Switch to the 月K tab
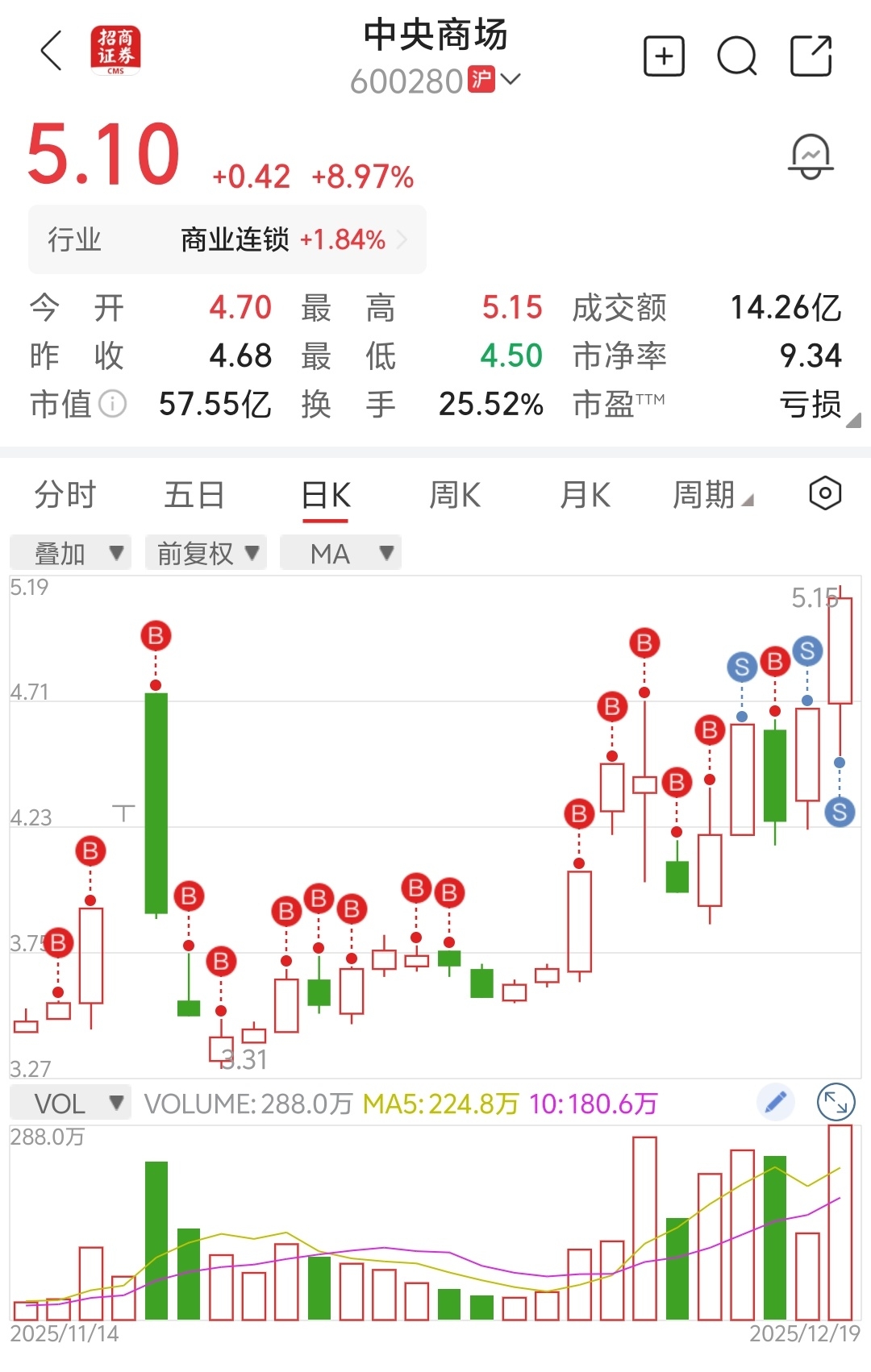Viewport: 871px width, 1372px height. [x=586, y=494]
